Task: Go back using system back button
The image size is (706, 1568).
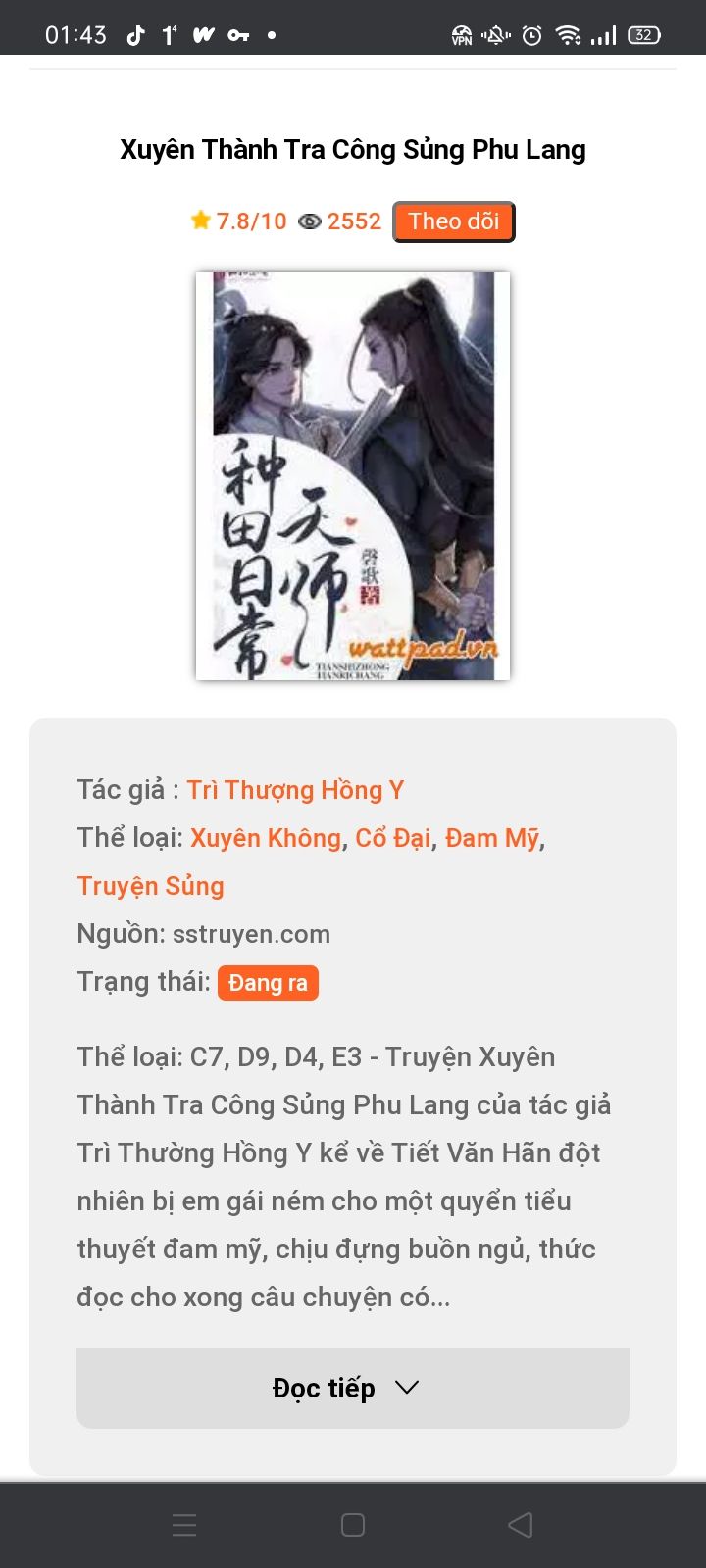Action: (x=521, y=1525)
